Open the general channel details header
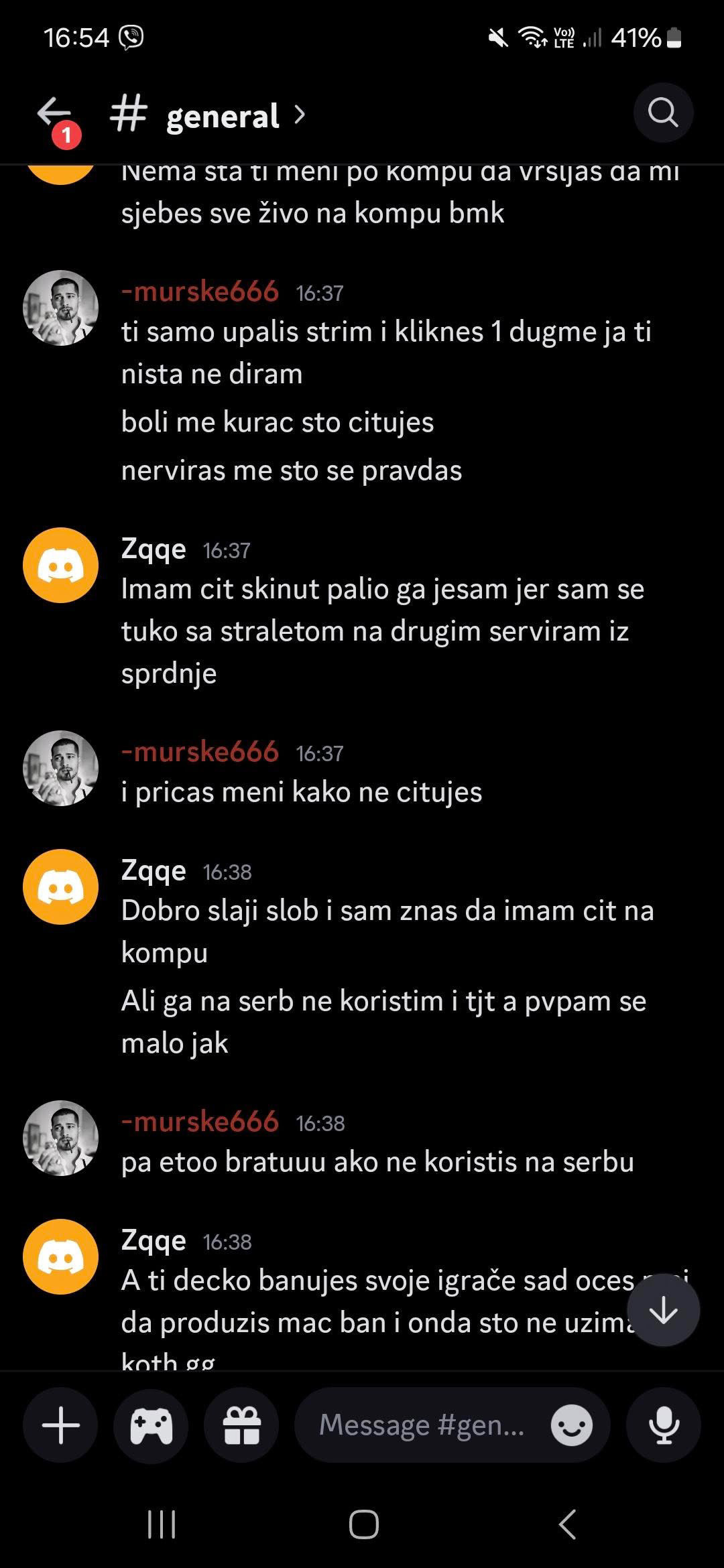The image size is (724, 1568). (x=208, y=115)
